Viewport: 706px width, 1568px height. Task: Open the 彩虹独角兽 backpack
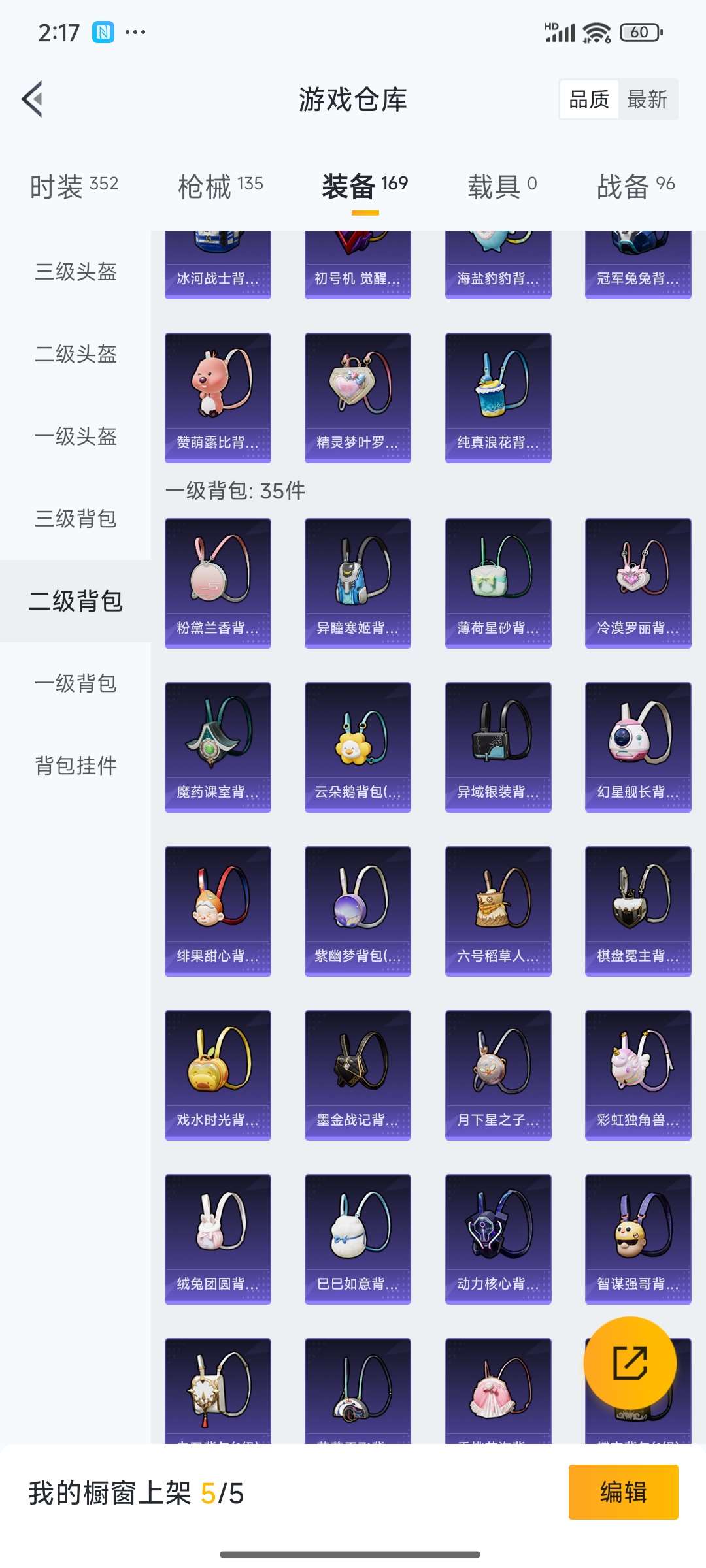point(638,1074)
